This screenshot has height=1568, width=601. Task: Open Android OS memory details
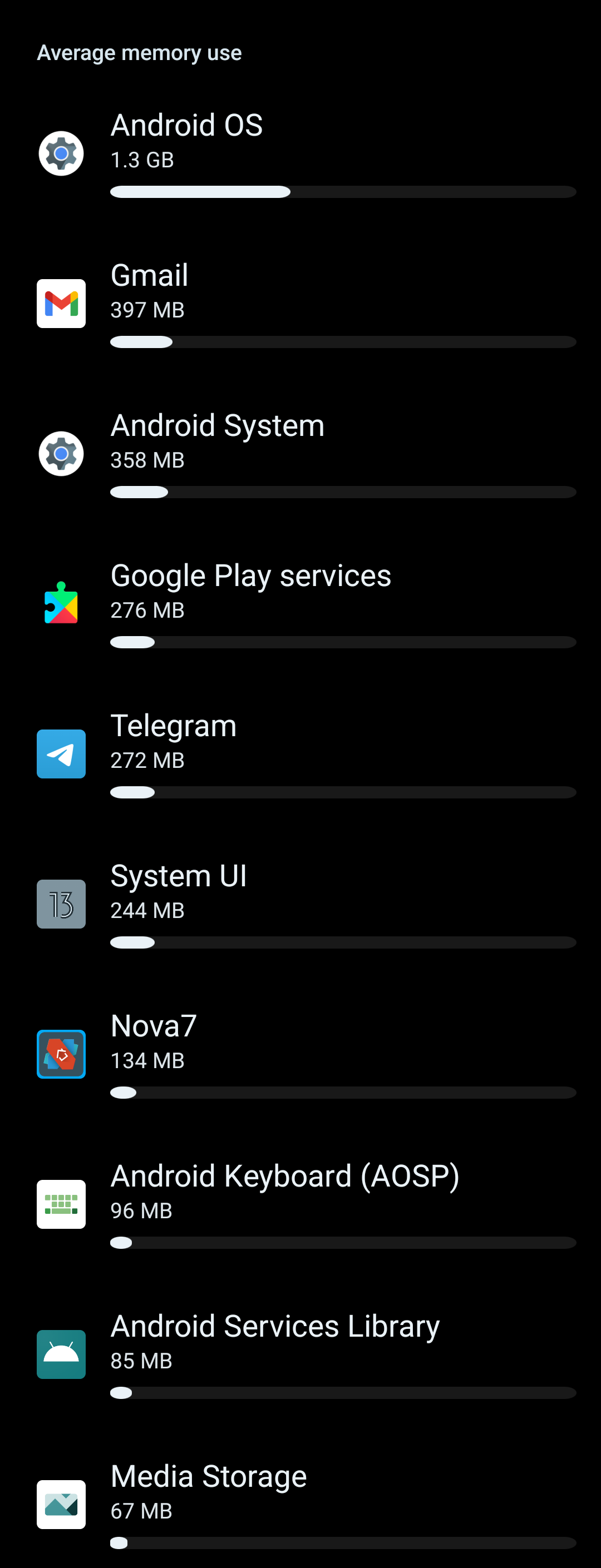[x=300, y=153]
